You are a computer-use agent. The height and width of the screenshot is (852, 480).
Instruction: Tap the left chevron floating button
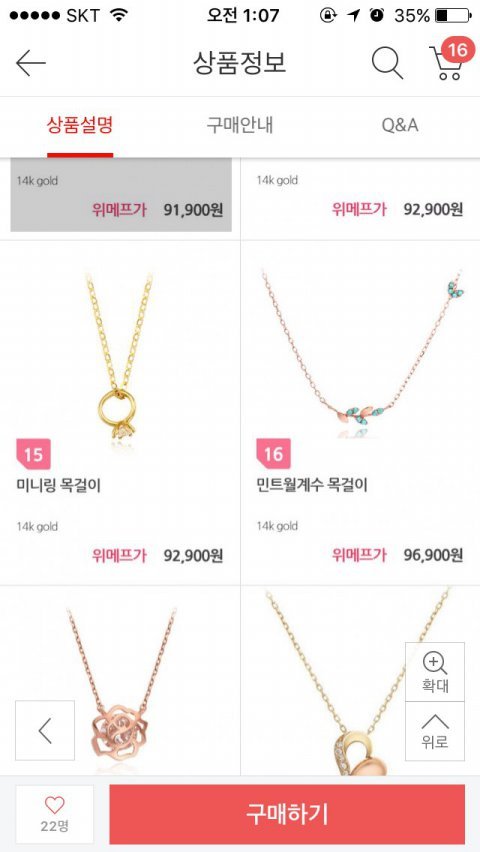(x=45, y=730)
